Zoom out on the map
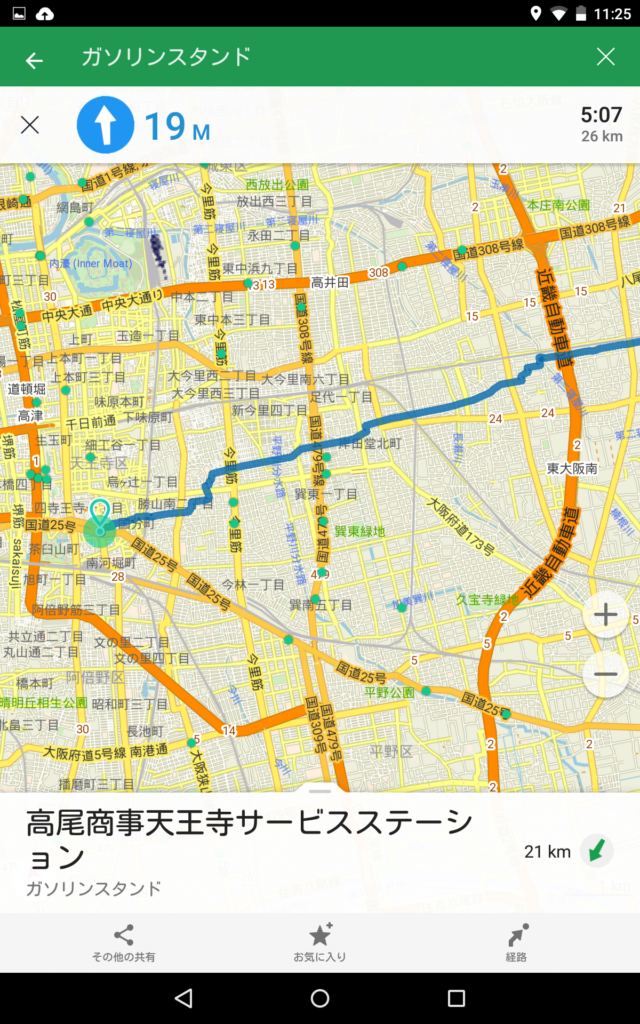This screenshot has height=1024, width=640. [x=605, y=674]
